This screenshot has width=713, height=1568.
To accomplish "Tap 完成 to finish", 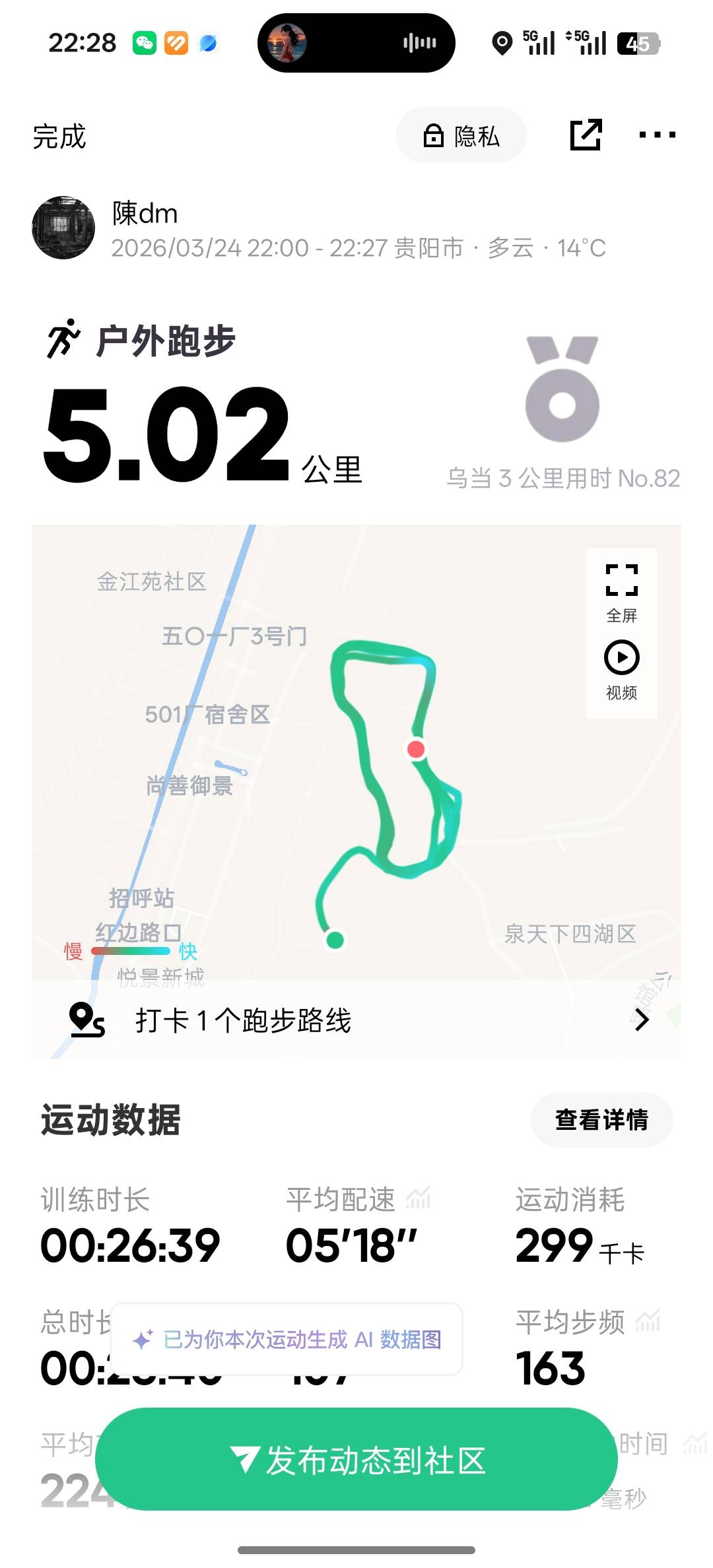I will (59, 137).
